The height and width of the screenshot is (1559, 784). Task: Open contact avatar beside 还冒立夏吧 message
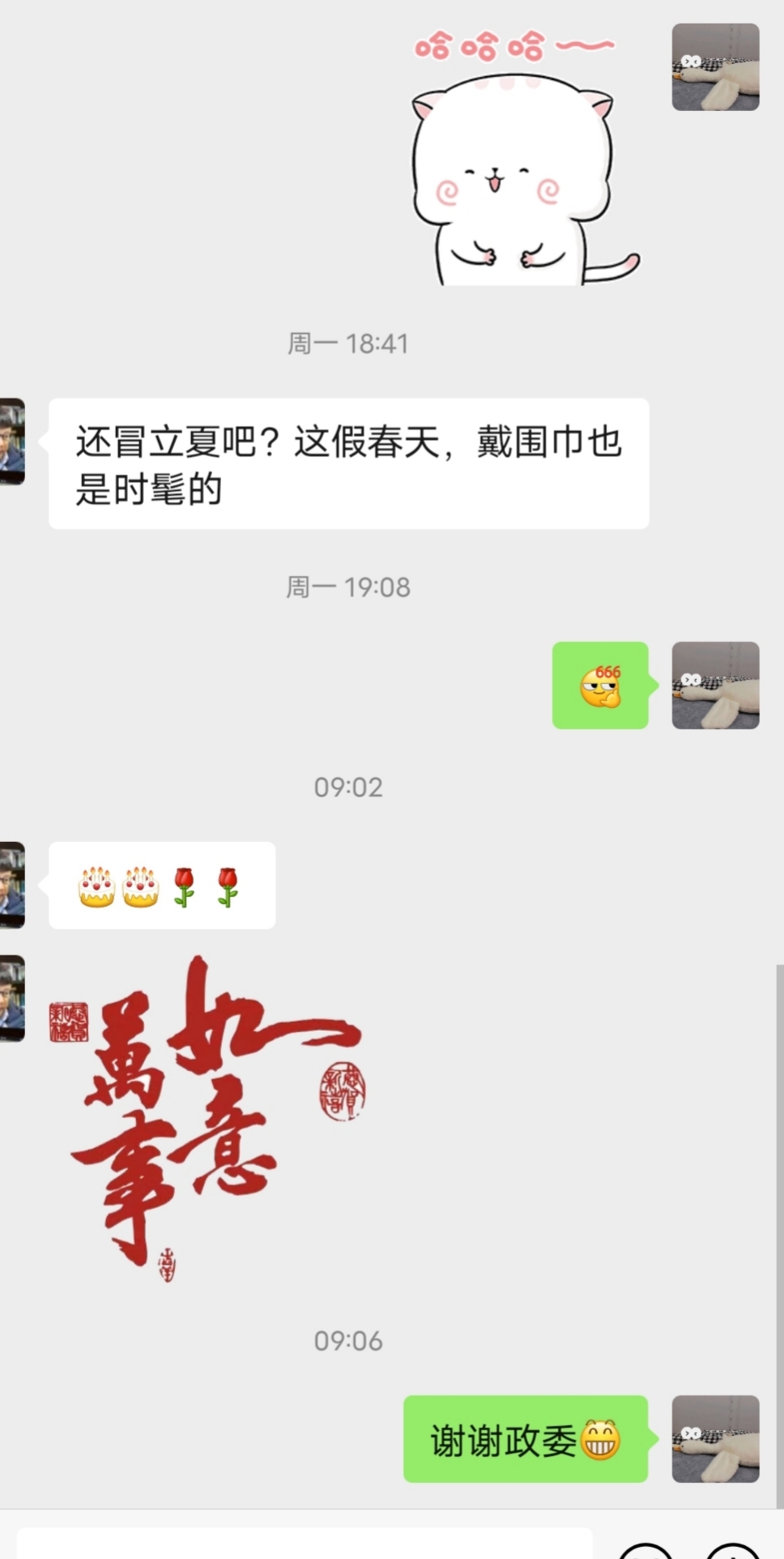12,442
